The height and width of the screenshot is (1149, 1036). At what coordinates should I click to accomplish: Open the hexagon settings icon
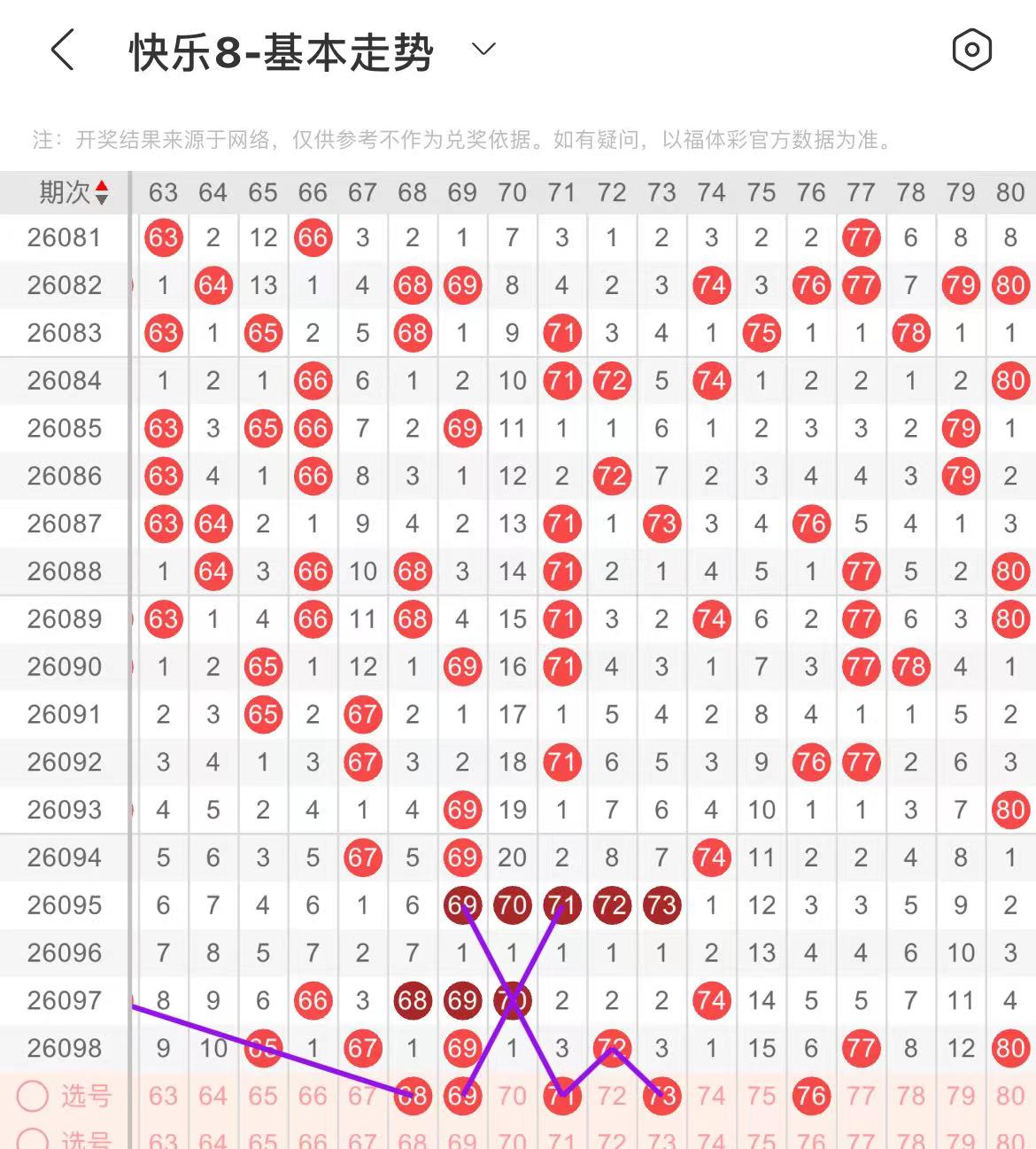971,50
